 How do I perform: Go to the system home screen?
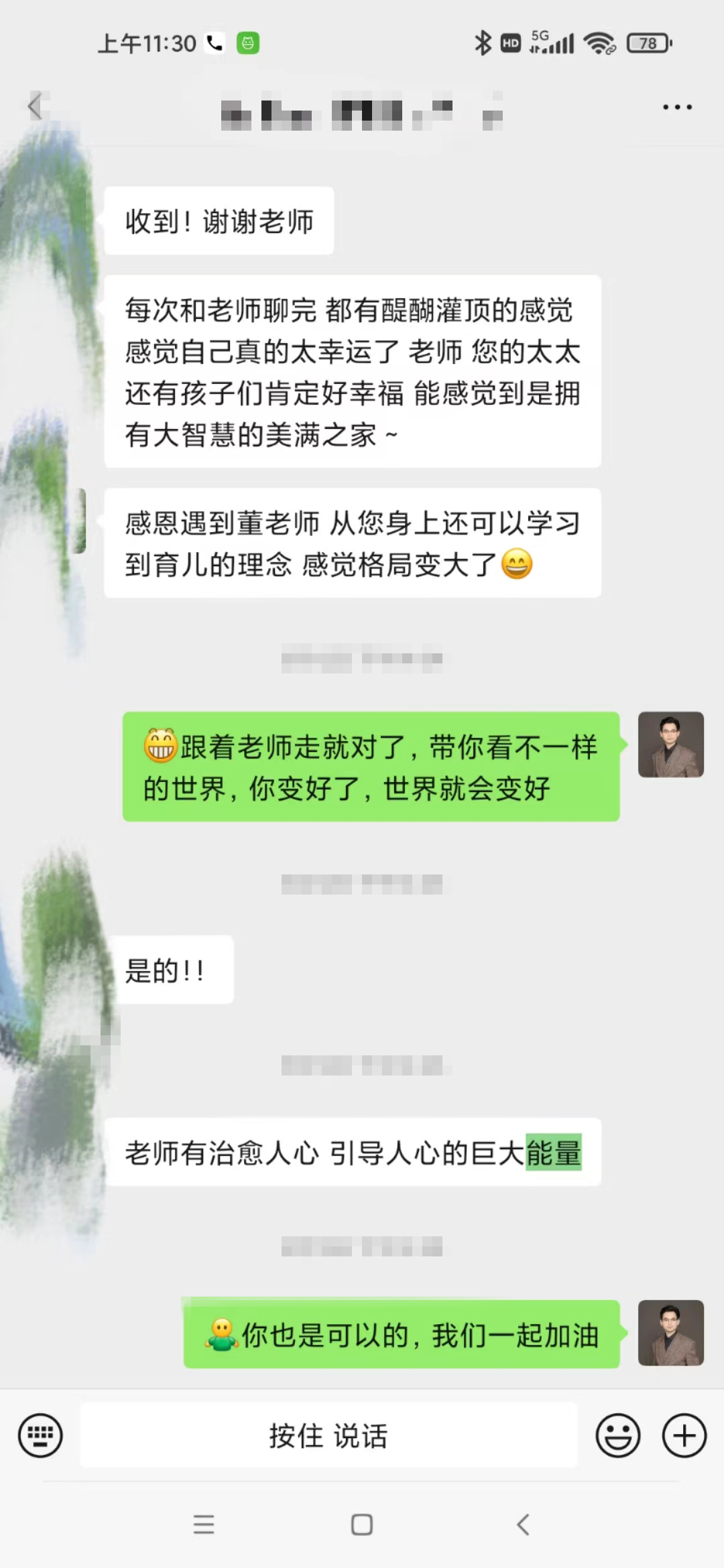pos(362,1524)
